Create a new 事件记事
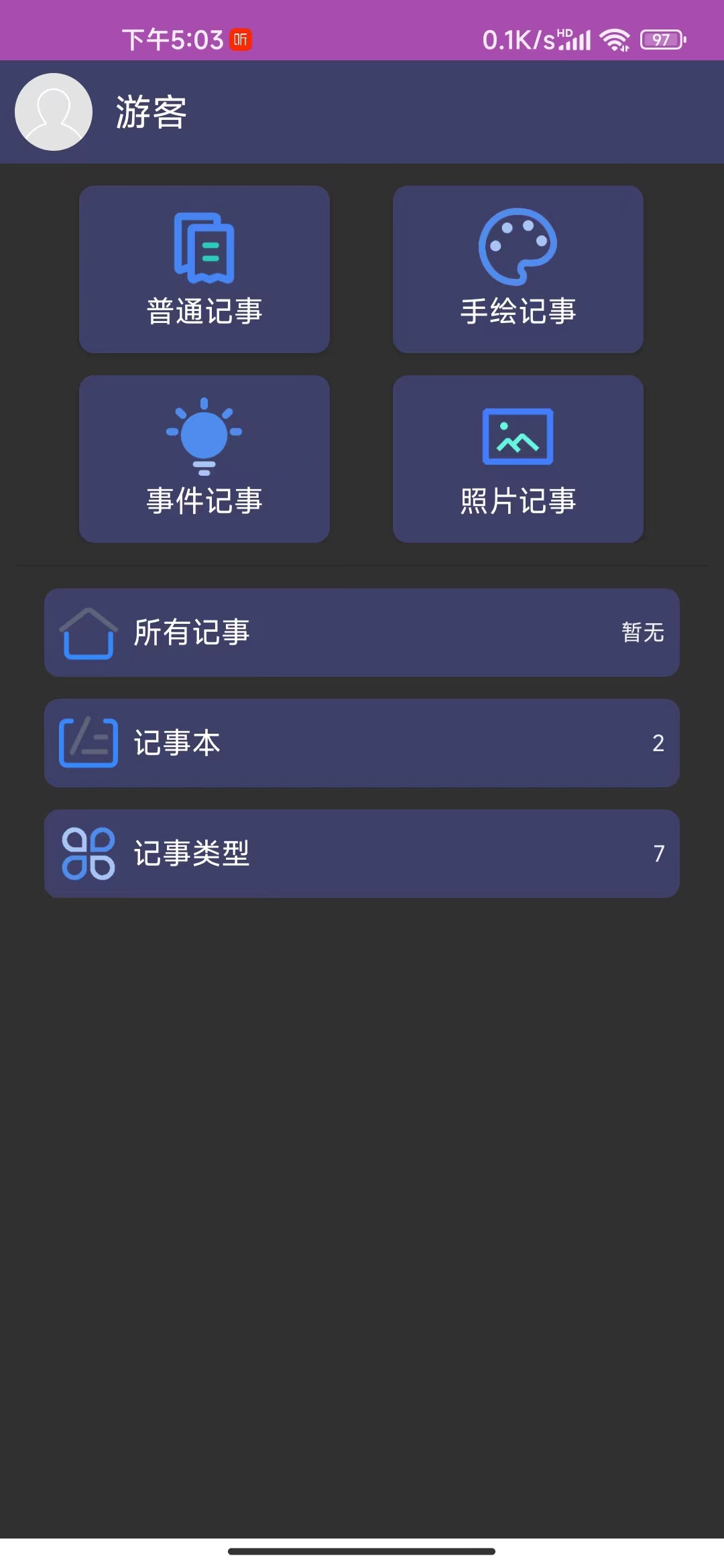Viewport: 724px width, 1568px height. pos(203,460)
